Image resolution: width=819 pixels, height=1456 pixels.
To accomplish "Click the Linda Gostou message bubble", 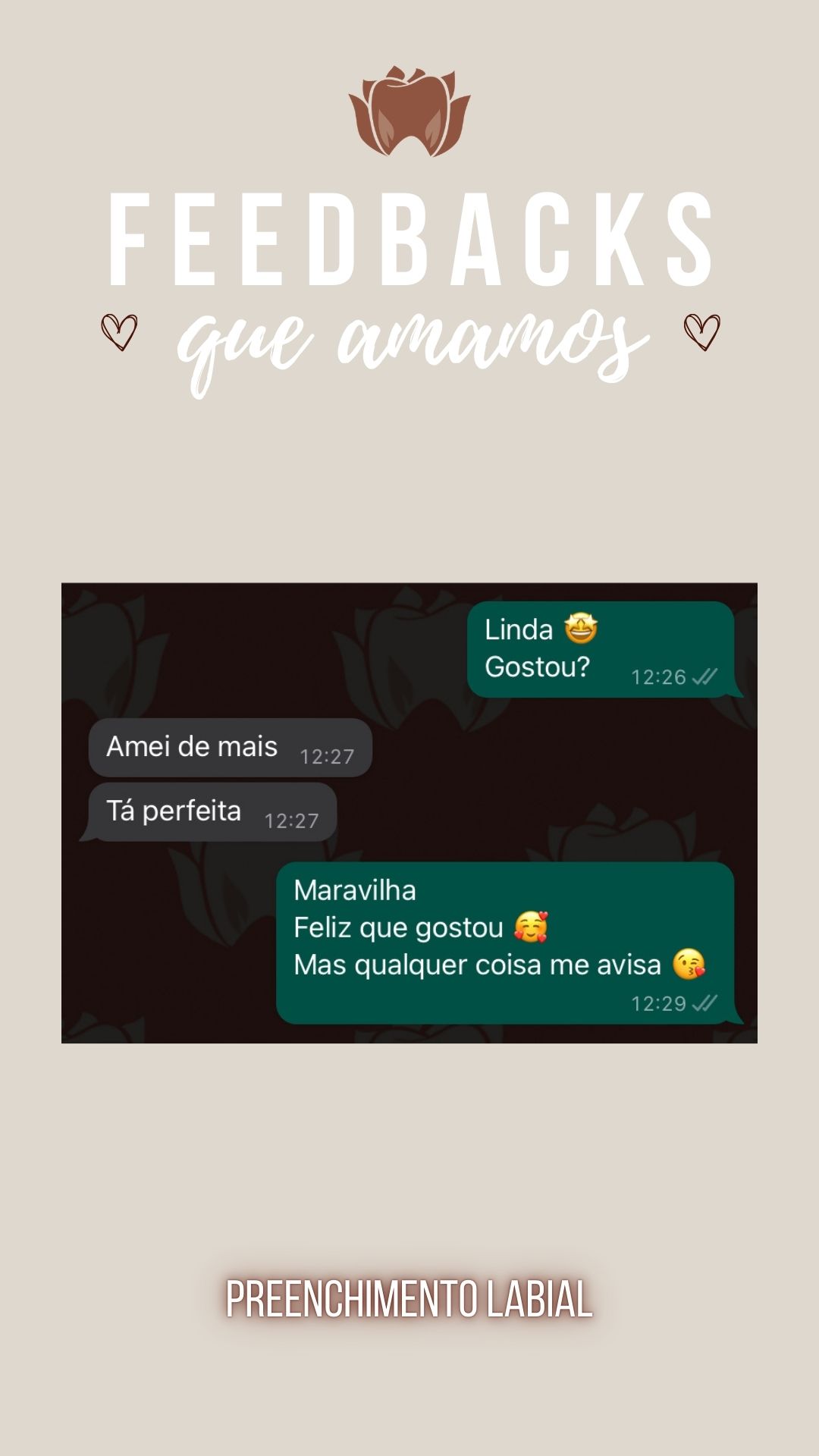I will (603, 648).
